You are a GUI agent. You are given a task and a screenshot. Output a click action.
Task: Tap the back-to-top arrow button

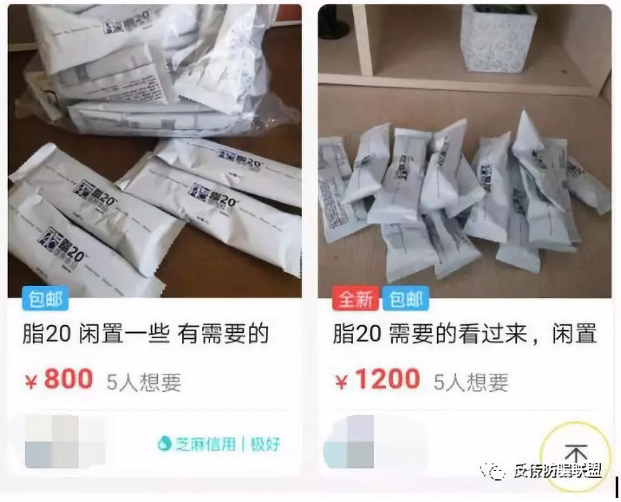point(576,456)
